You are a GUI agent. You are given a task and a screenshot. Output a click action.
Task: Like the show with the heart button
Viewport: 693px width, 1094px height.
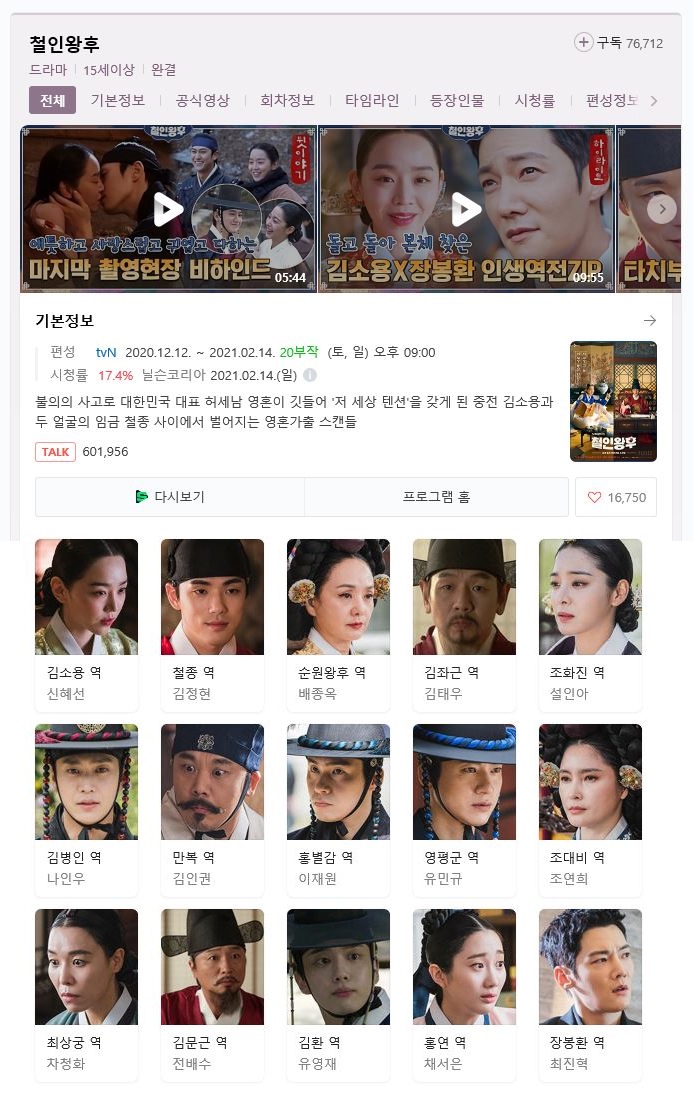click(616, 497)
